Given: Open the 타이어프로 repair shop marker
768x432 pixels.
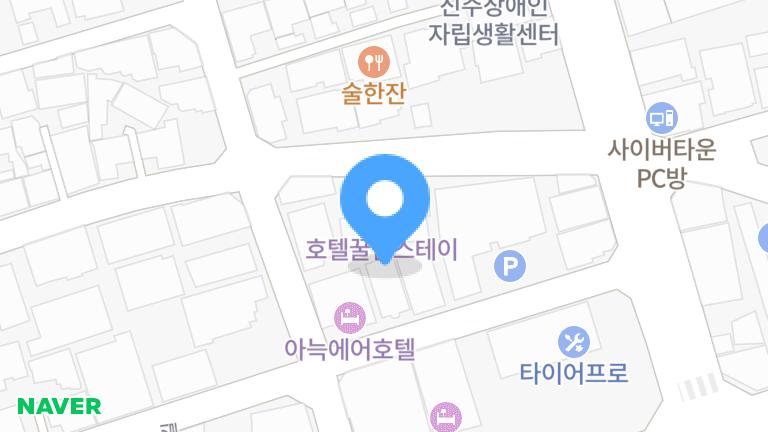Looking at the screenshot, I should pos(573,343).
